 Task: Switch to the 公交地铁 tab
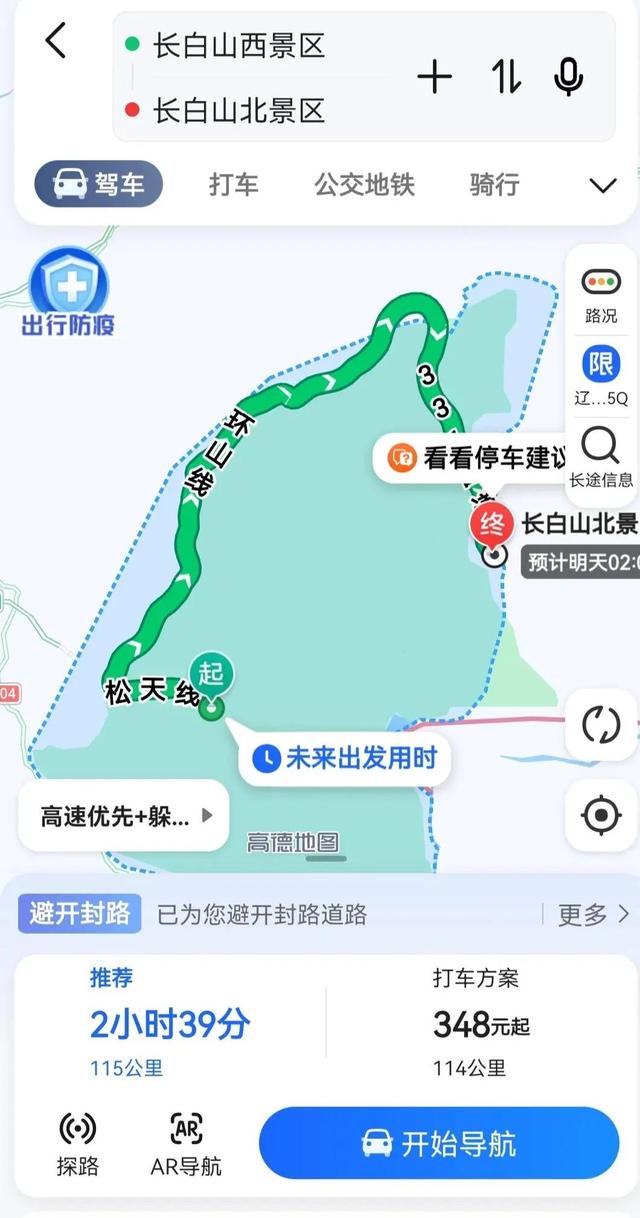pyautogui.click(x=364, y=185)
